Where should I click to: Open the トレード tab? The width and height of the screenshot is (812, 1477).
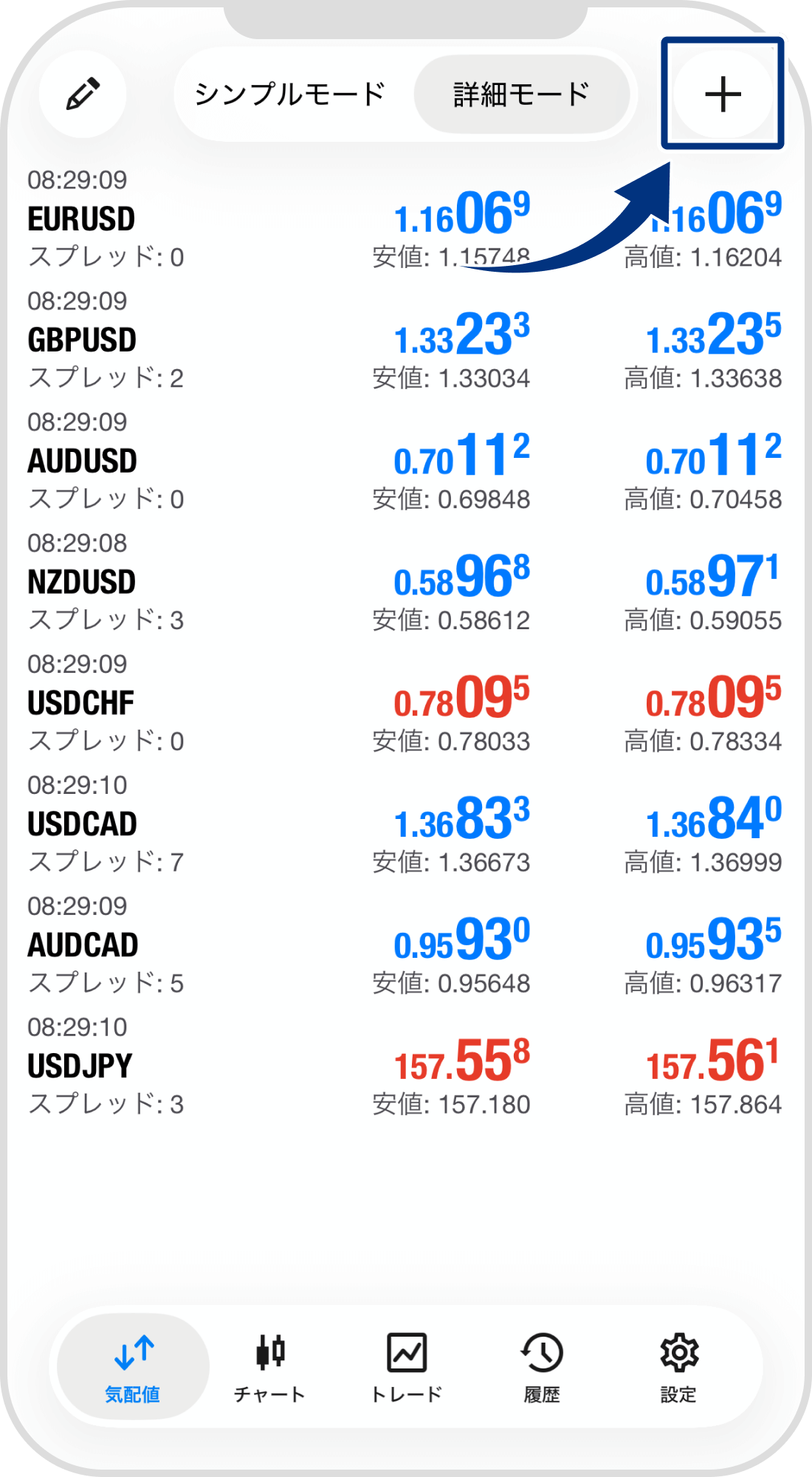(406, 1367)
